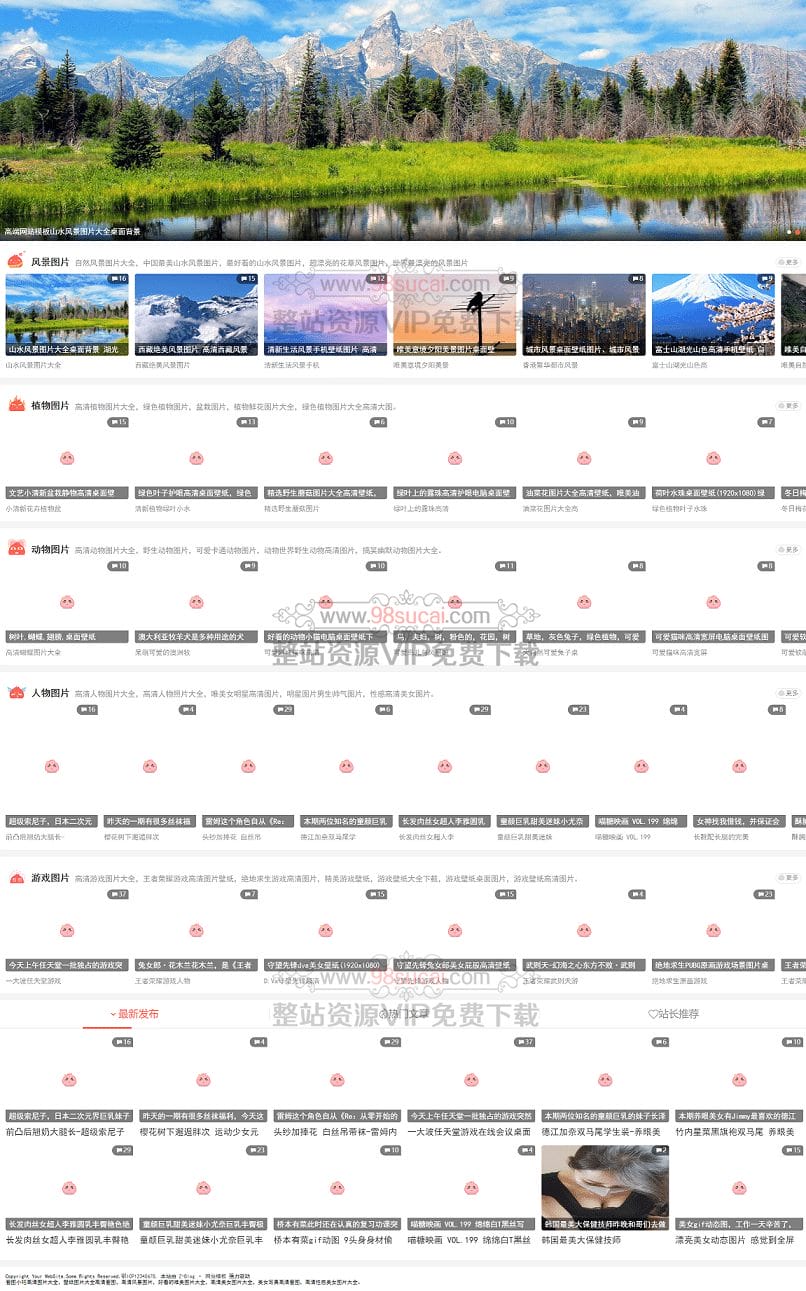Open the 油菜花图片大全高清壁纸 card
This screenshot has width=806, height=1291.
click(584, 458)
